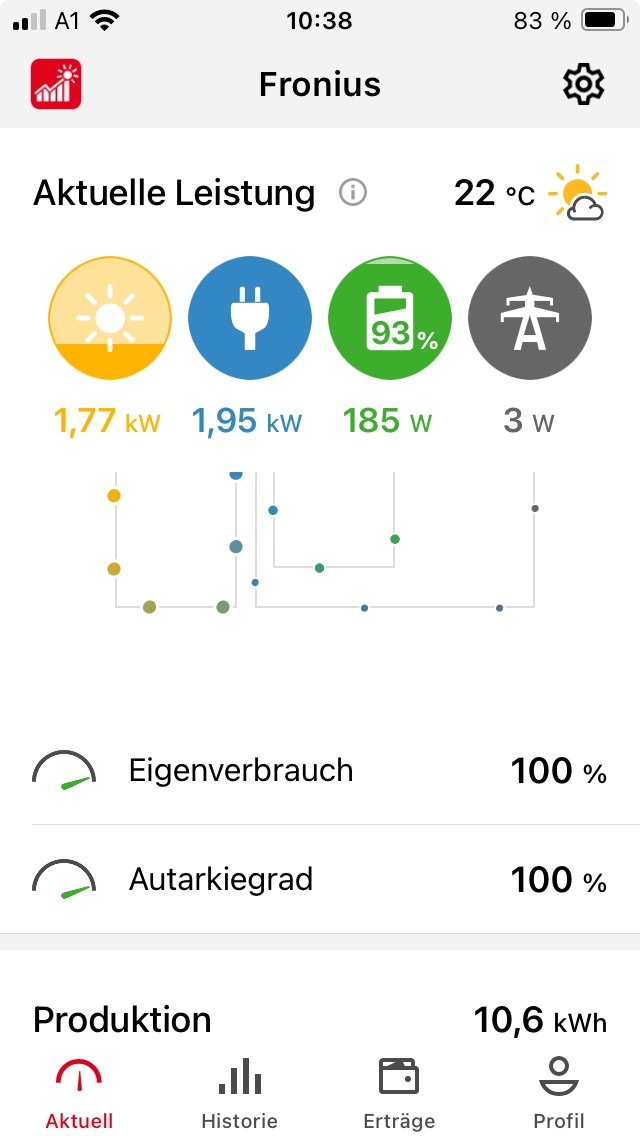This screenshot has height=1136, width=640.
Task: Select the green battery circle
Action: [390, 318]
